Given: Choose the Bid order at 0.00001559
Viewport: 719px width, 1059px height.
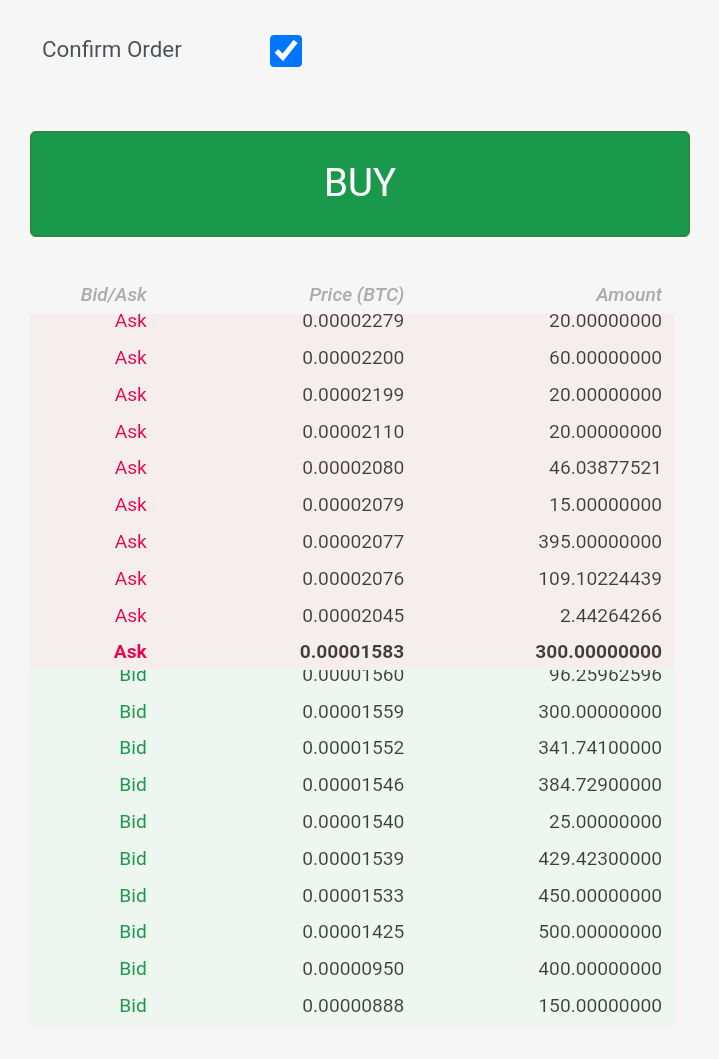Looking at the screenshot, I should click(352, 711).
